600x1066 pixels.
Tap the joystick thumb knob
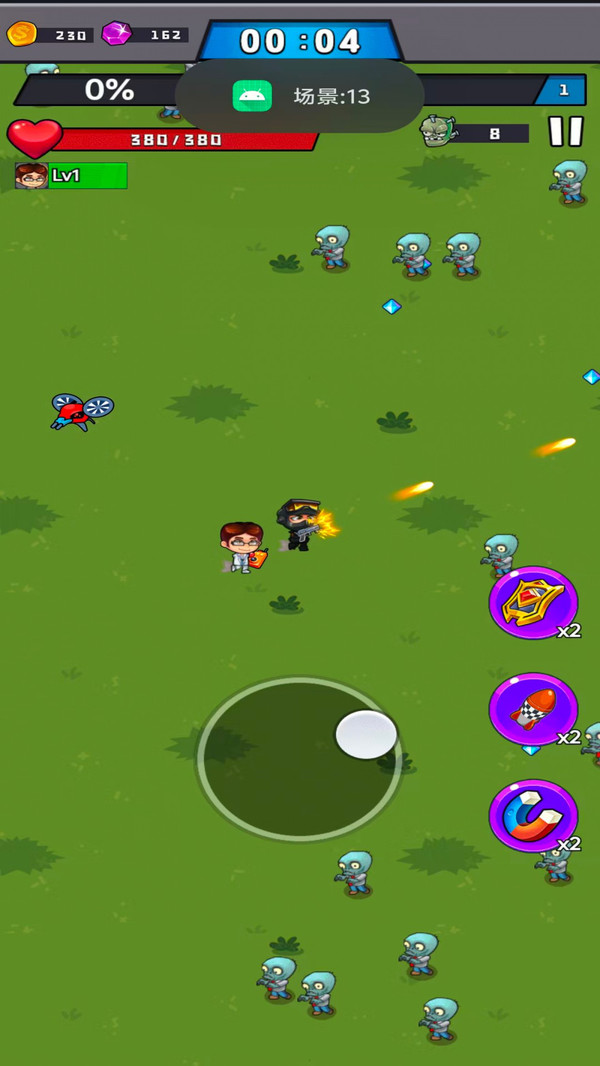[366, 735]
